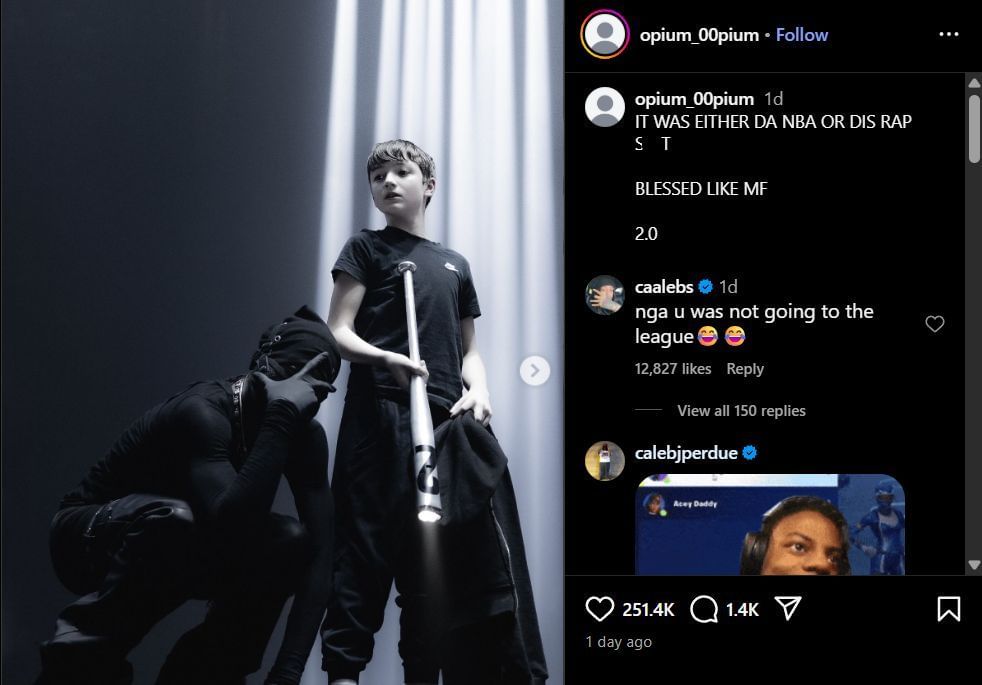Open the post's more options menu
982x685 pixels.
click(x=948, y=35)
